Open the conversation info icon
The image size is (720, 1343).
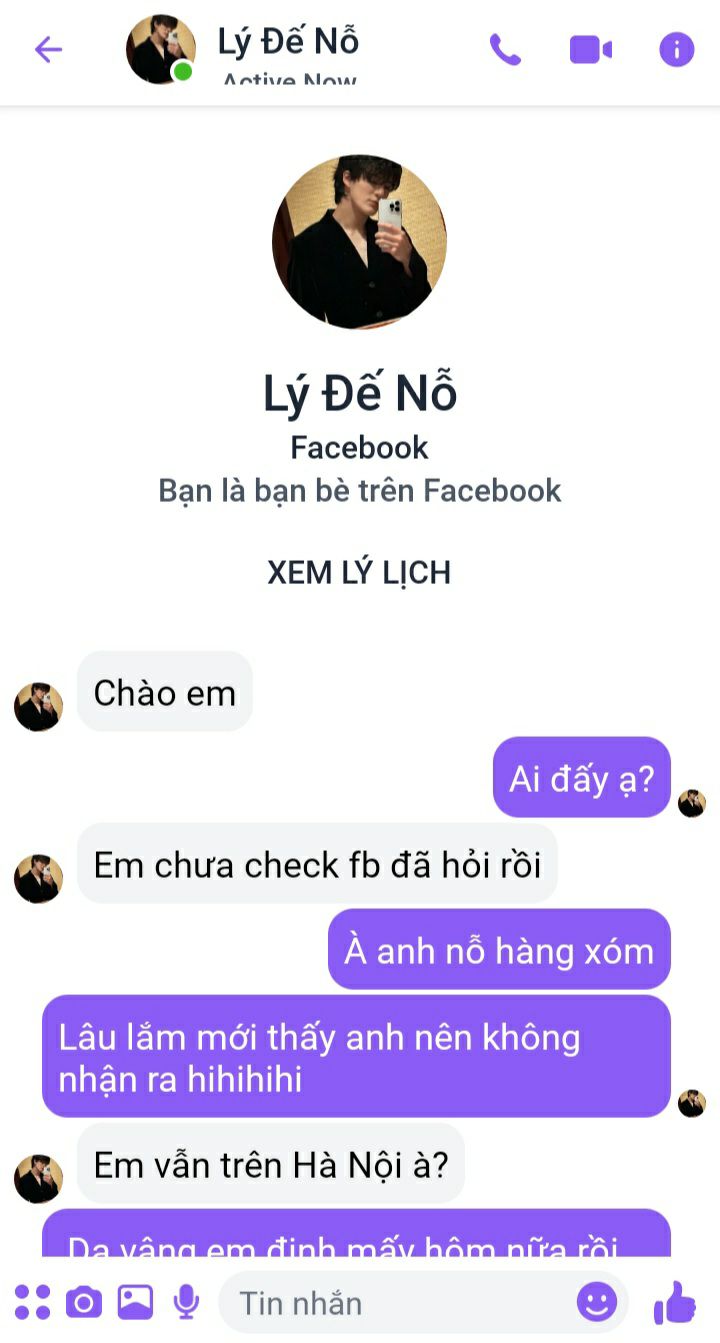click(676, 49)
